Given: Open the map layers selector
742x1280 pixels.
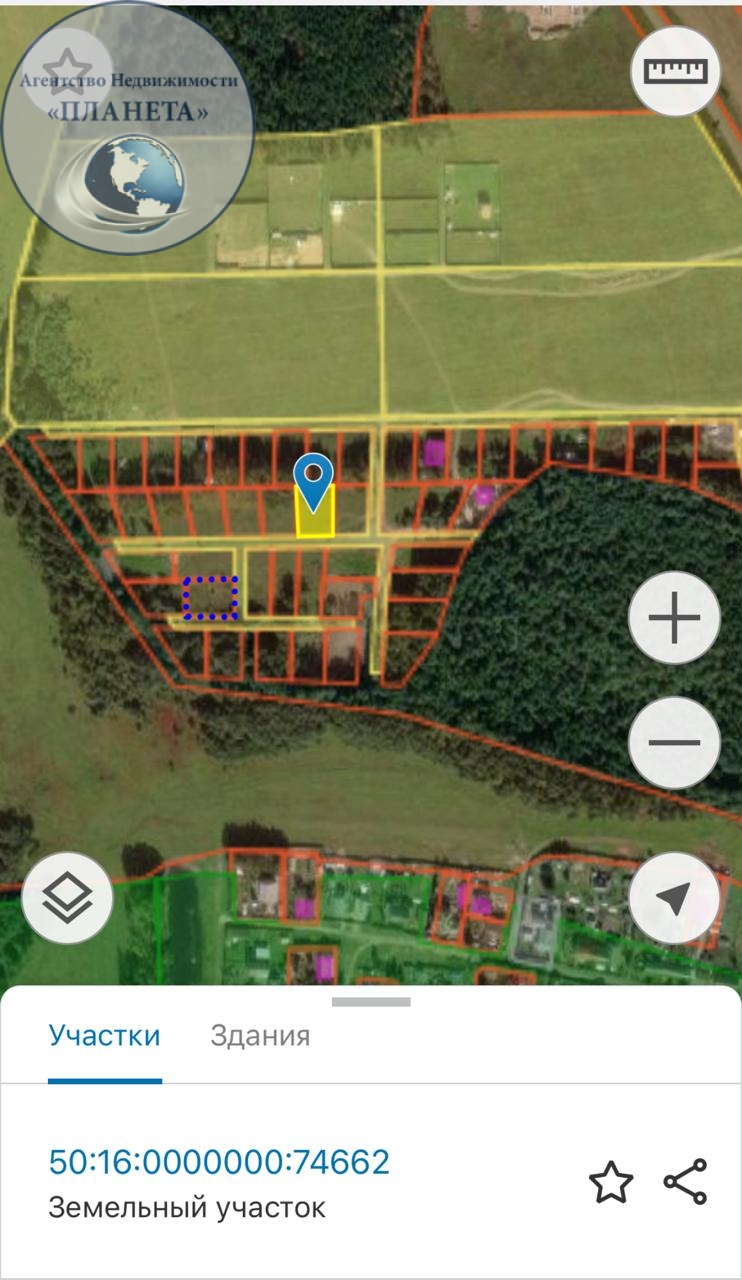Looking at the screenshot, I should (67, 897).
